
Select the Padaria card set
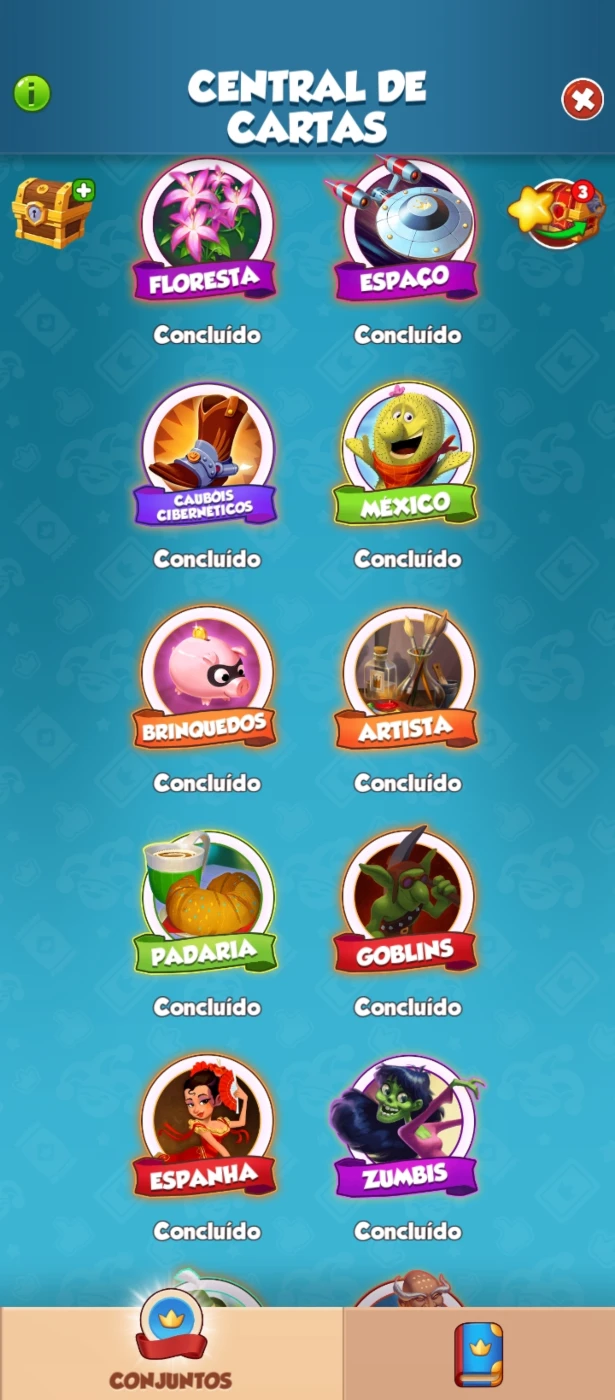pyautogui.click(x=206, y=902)
